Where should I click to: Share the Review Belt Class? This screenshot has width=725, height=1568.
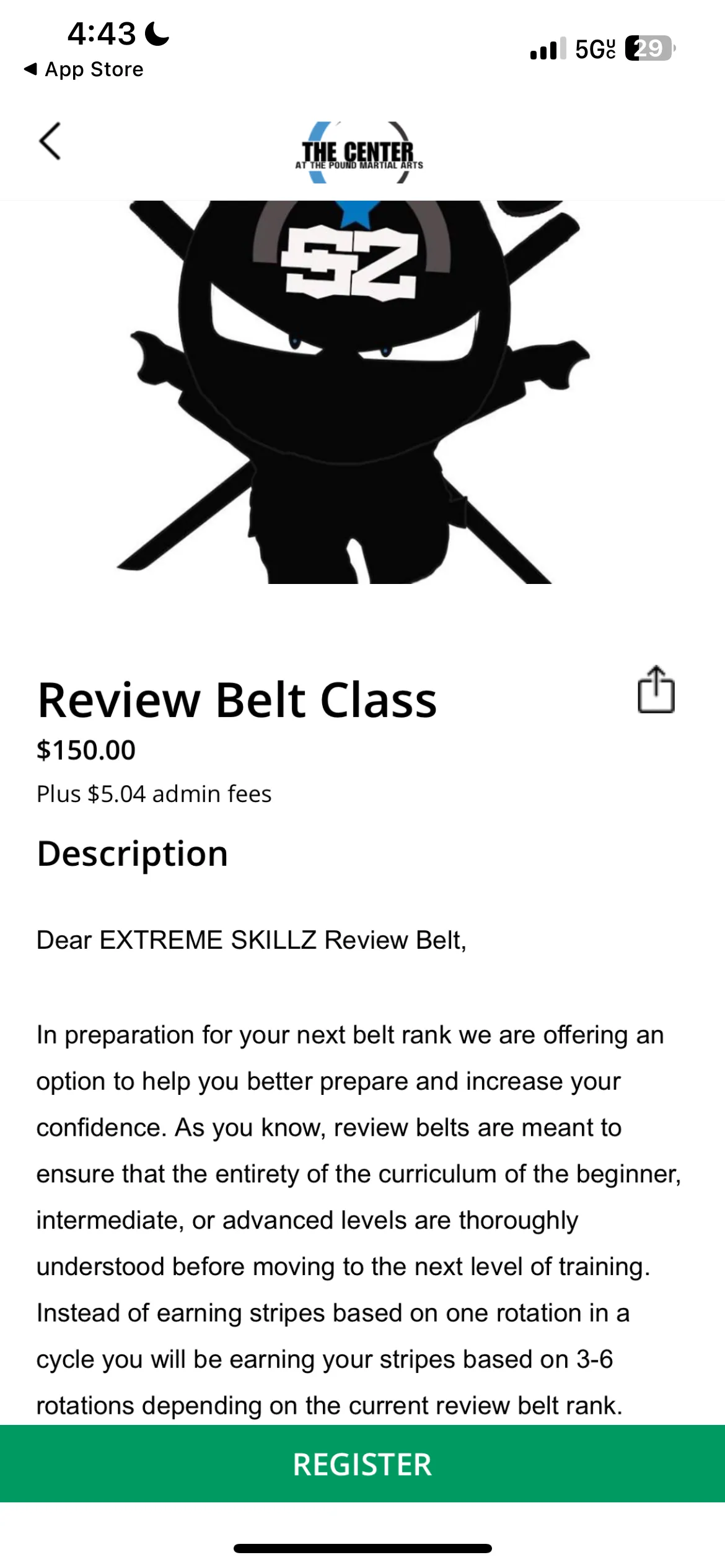pyautogui.click(x=656, y=690)
